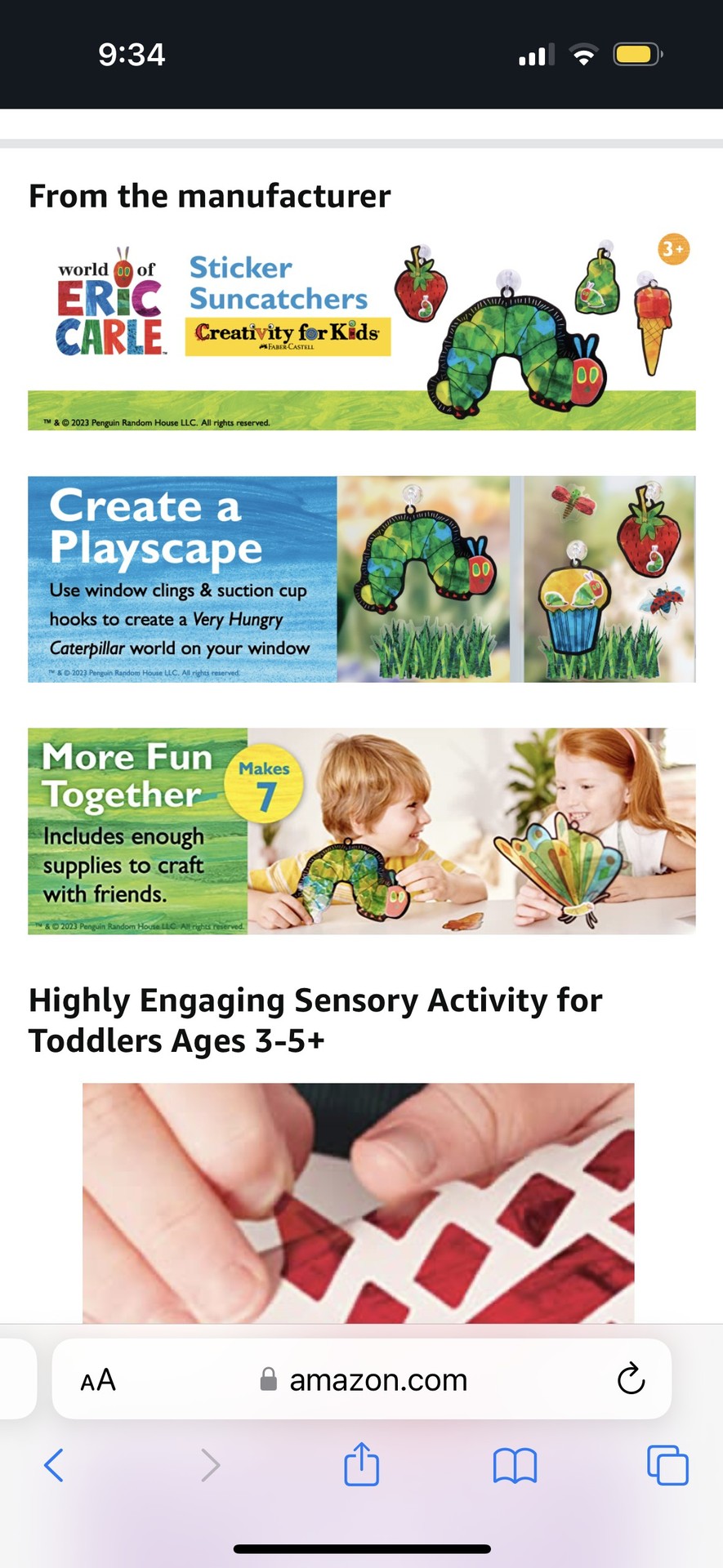
Task: Go back to the previous page
Action: (x=54, y=1465)
